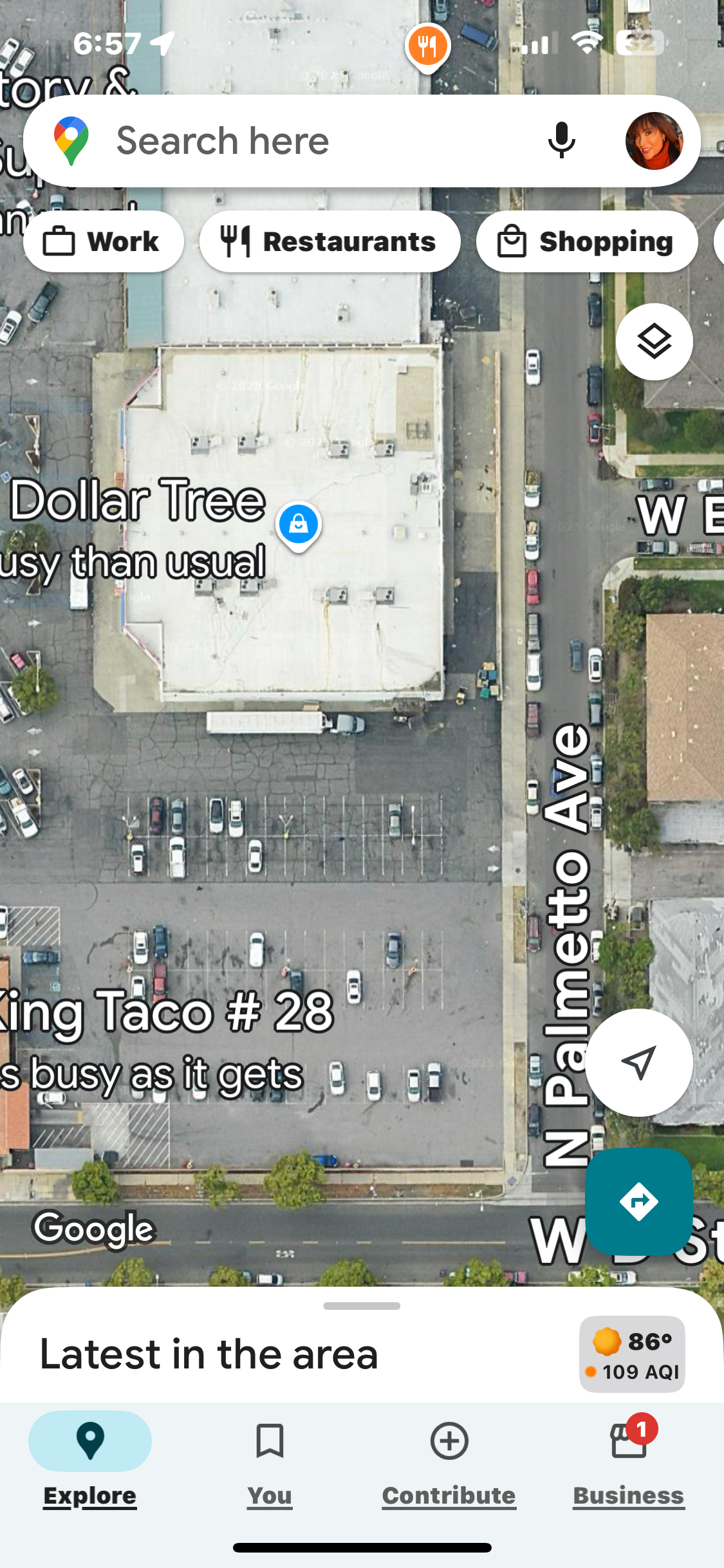
Task: Start voice search with the microphone
Action: [561, 140]
